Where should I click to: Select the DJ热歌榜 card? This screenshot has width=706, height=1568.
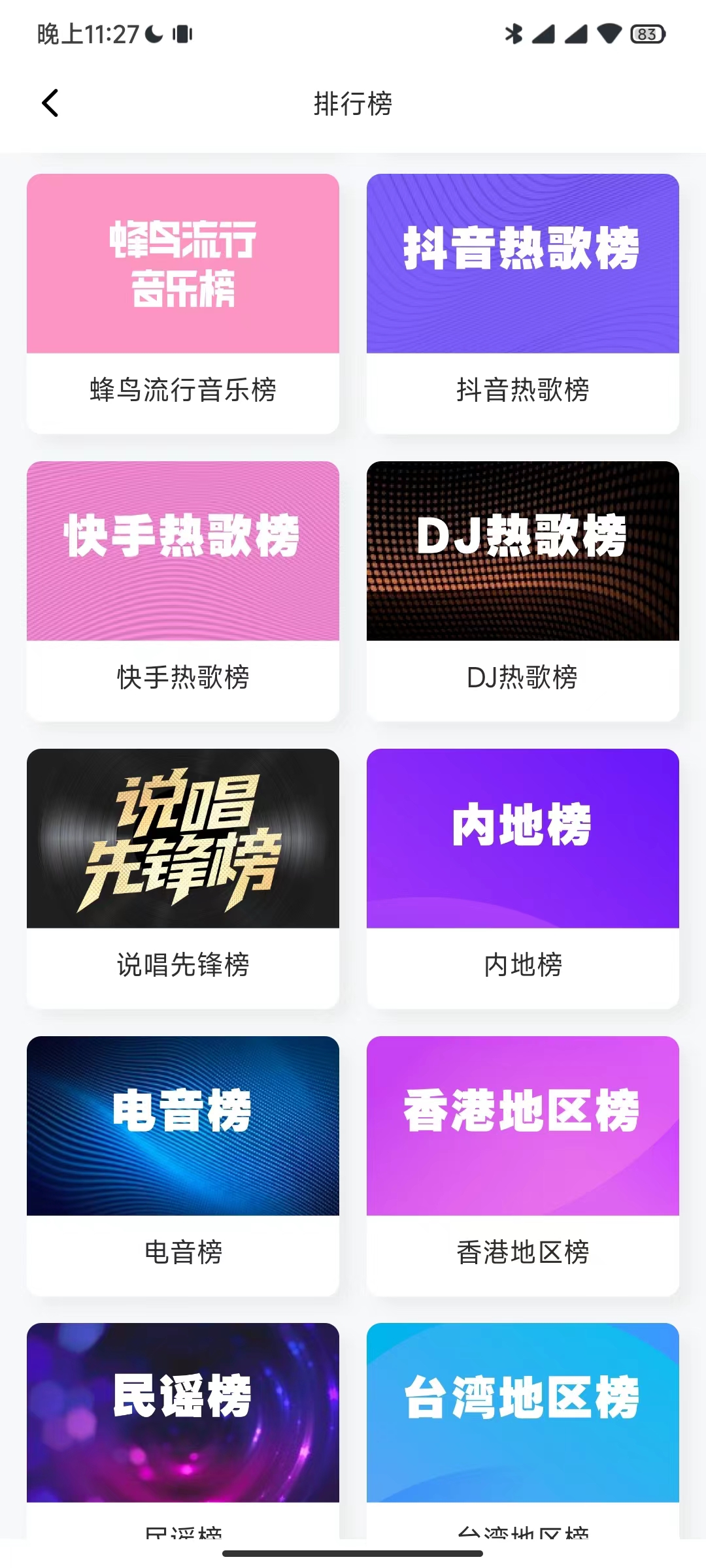point(523,591)
